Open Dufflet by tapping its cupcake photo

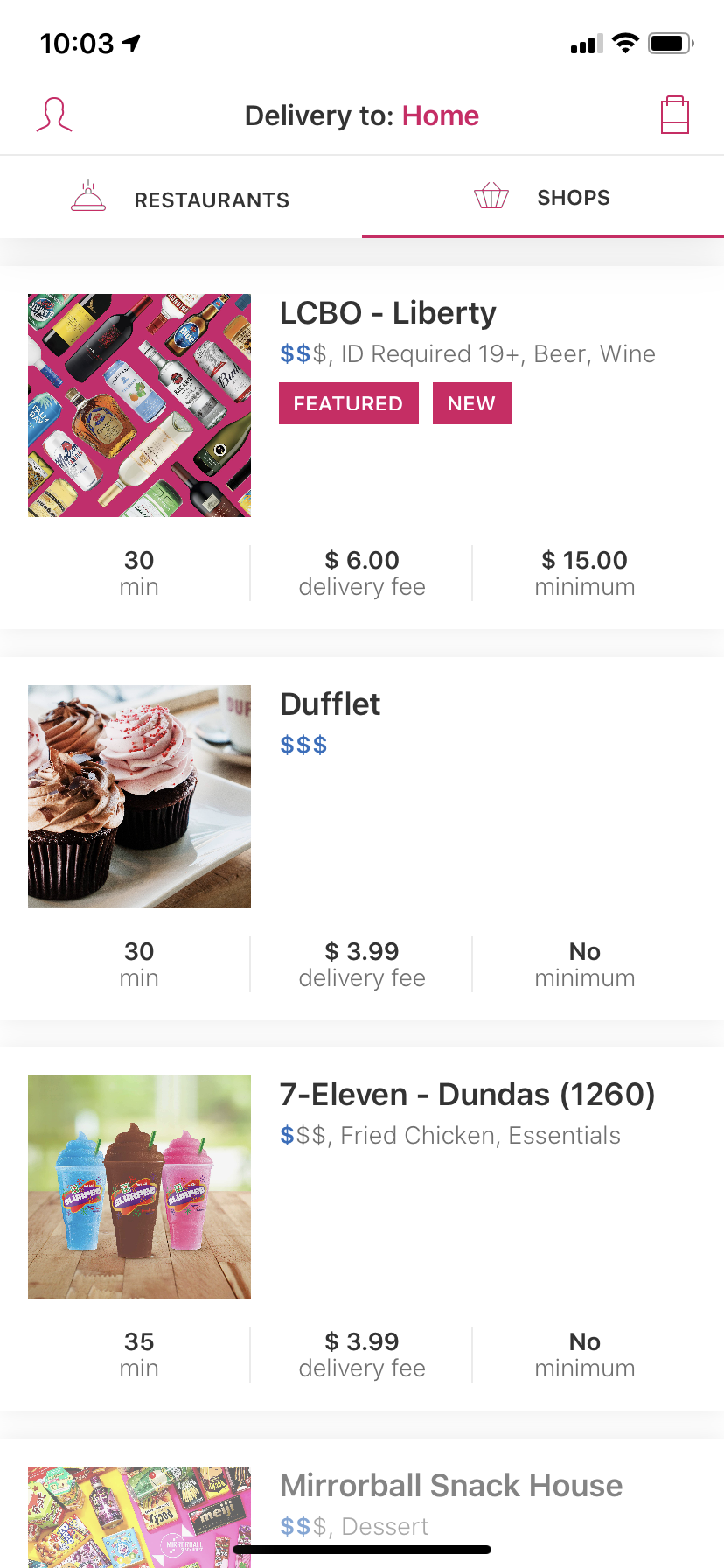tap(139, 796)
